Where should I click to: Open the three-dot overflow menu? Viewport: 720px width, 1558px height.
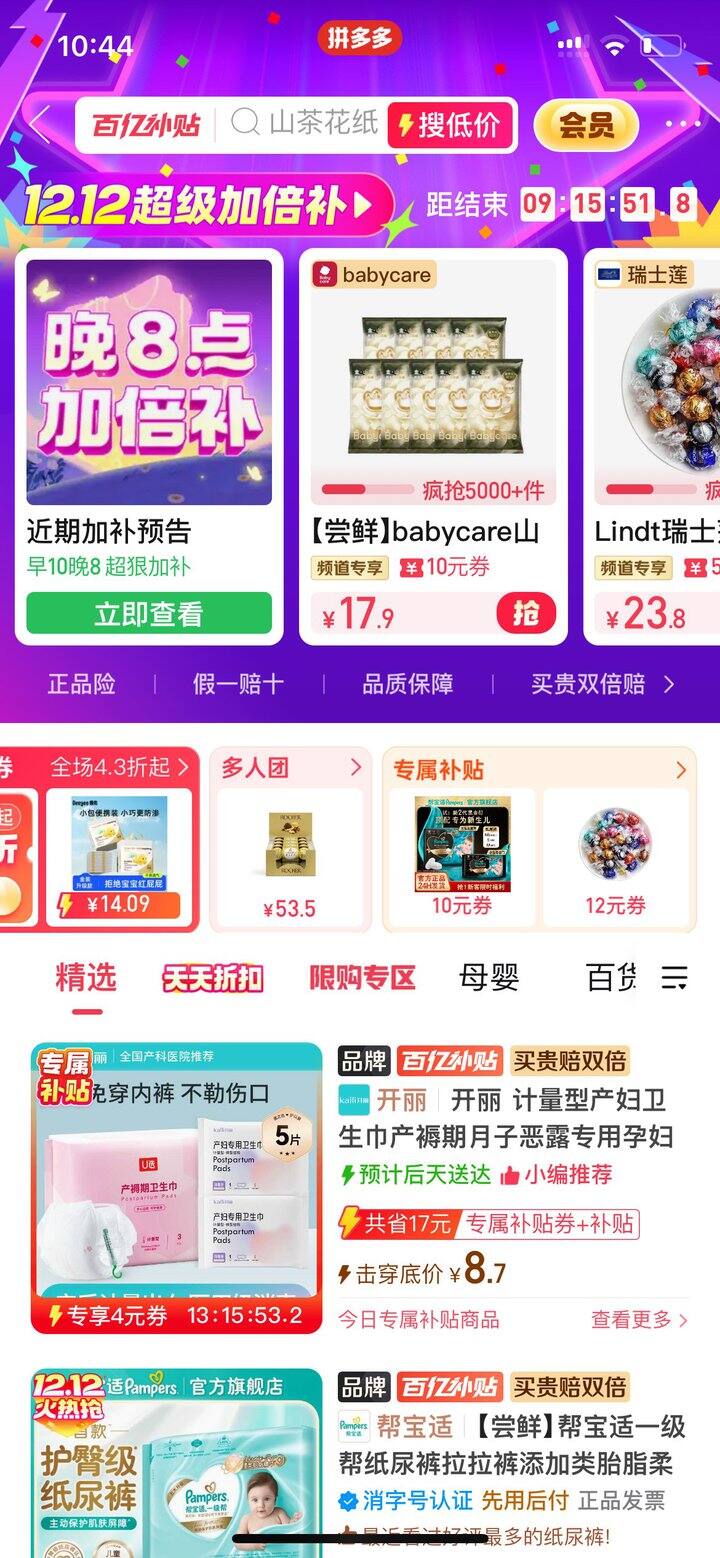[682, 125]
